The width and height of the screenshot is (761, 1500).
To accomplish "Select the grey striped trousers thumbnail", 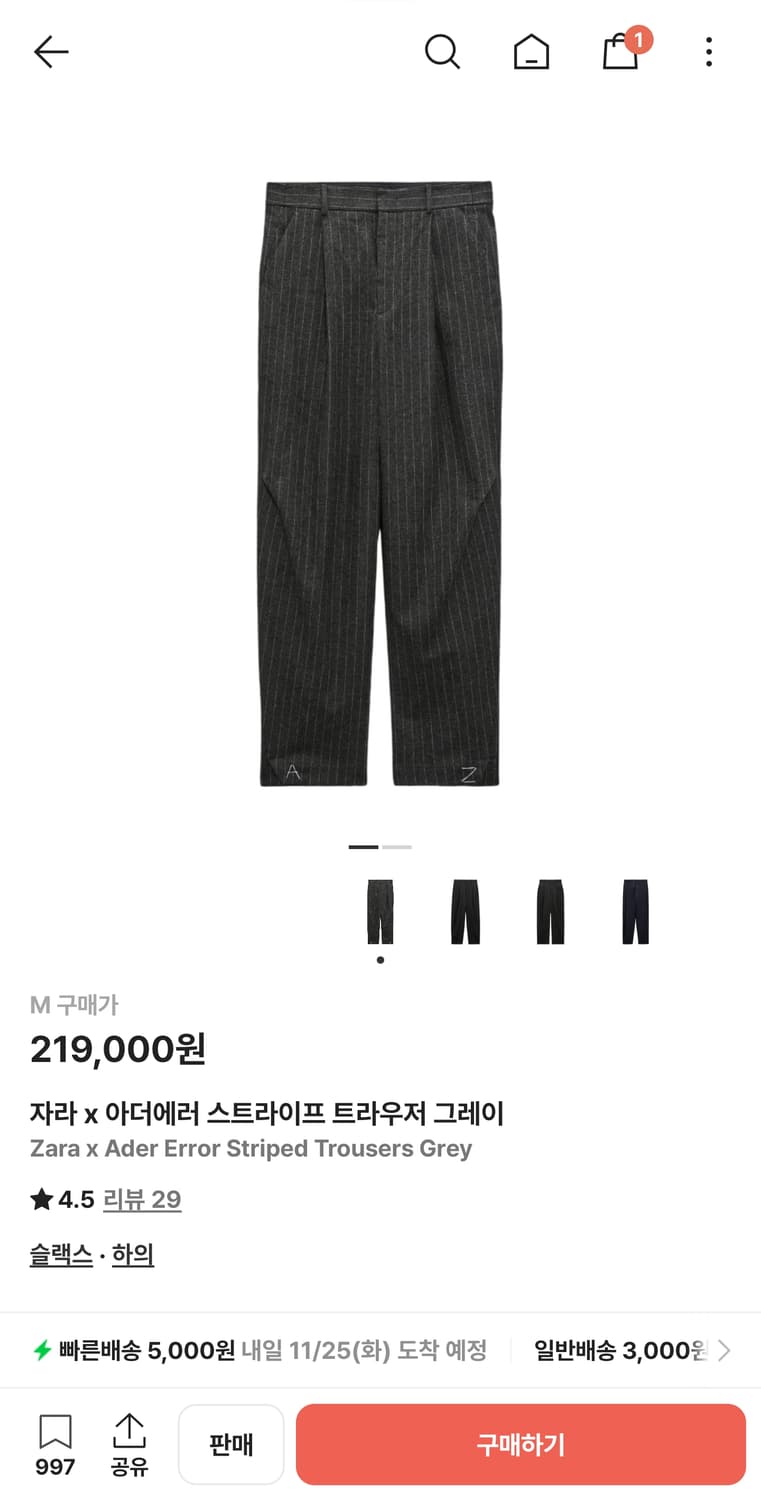I will [380, 912].
